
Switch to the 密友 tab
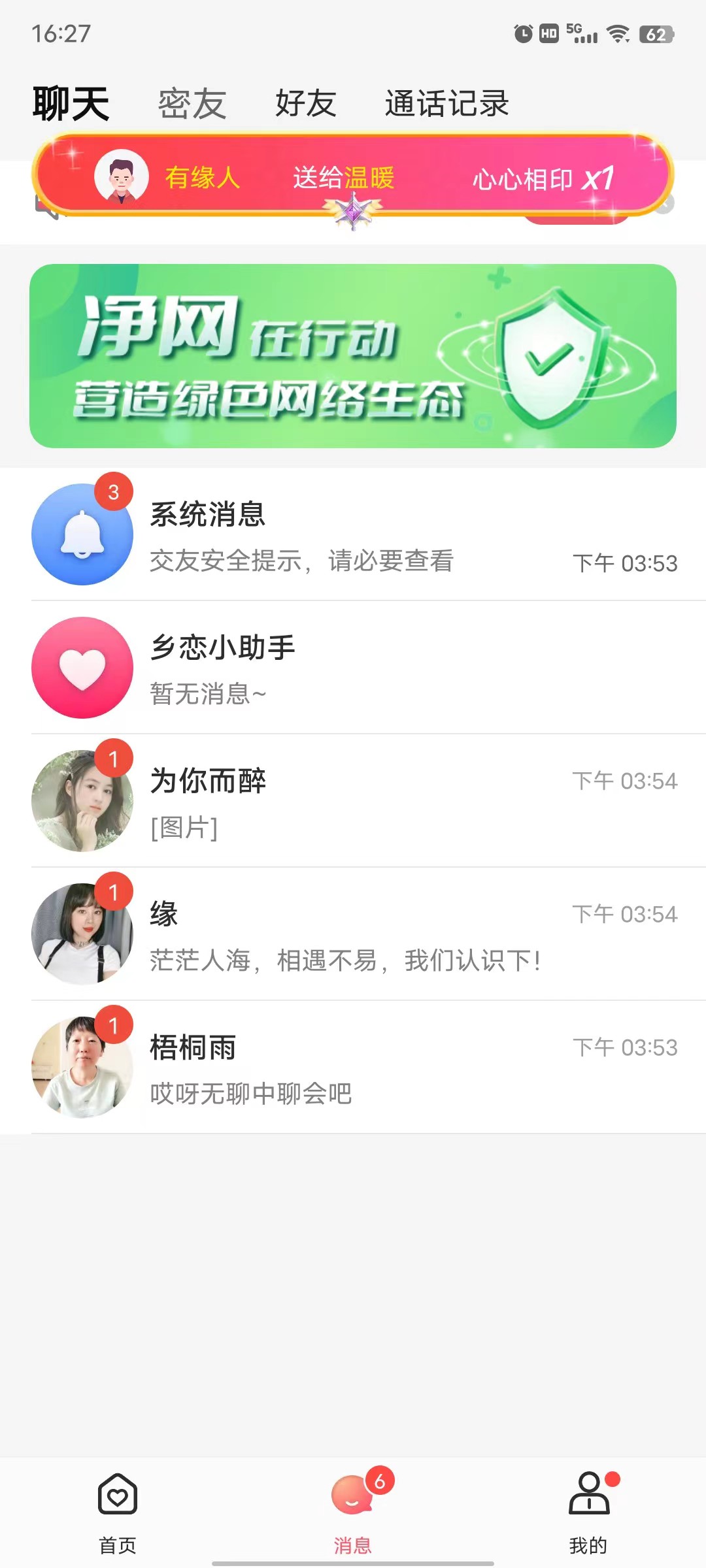click(192, 104)
